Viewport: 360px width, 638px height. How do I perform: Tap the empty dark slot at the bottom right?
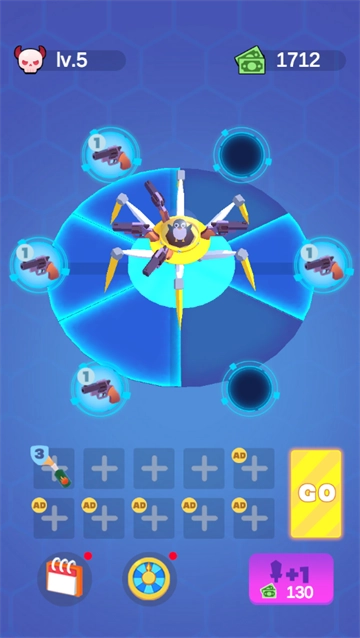pyautogui.click(x=250, y=388)
